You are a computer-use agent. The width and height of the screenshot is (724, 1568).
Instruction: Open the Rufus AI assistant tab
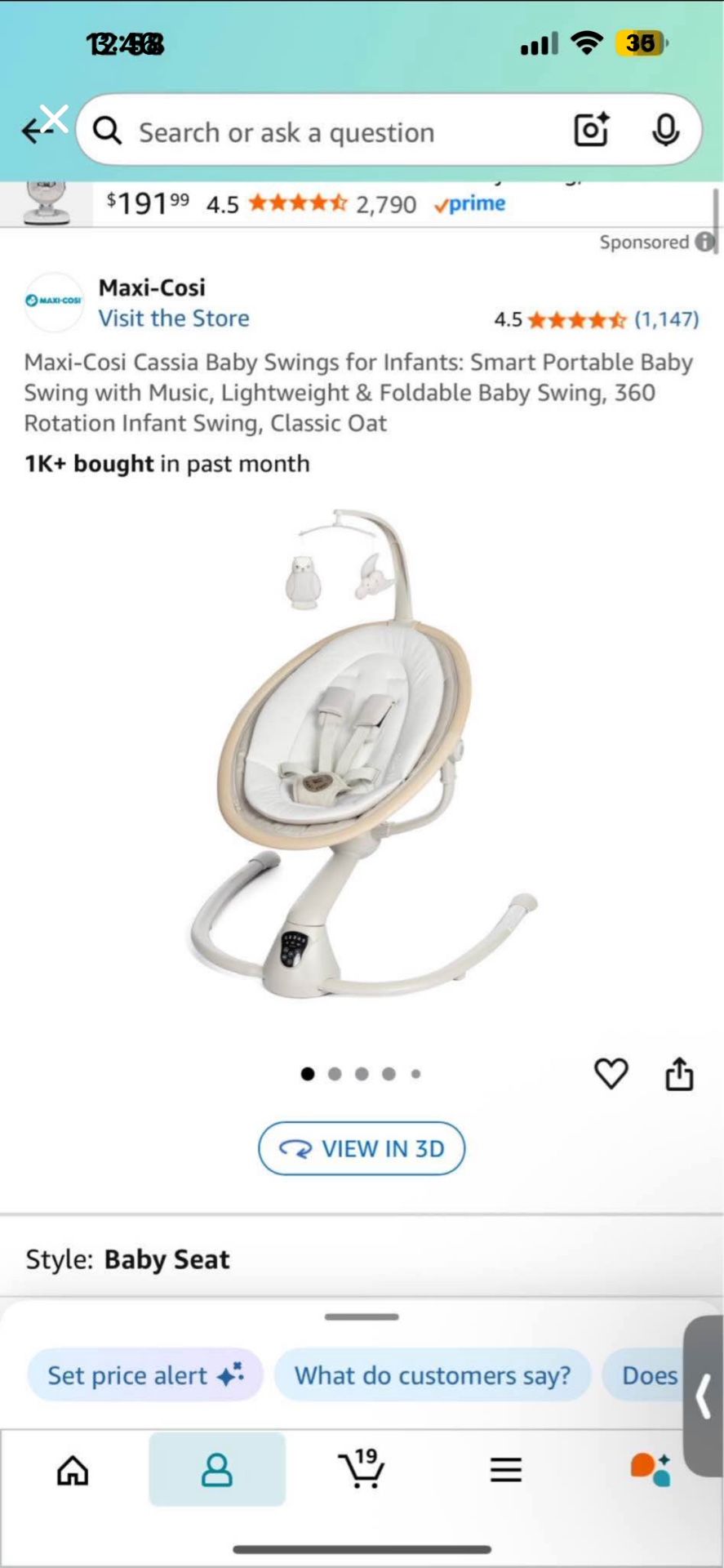(651, 1470)
